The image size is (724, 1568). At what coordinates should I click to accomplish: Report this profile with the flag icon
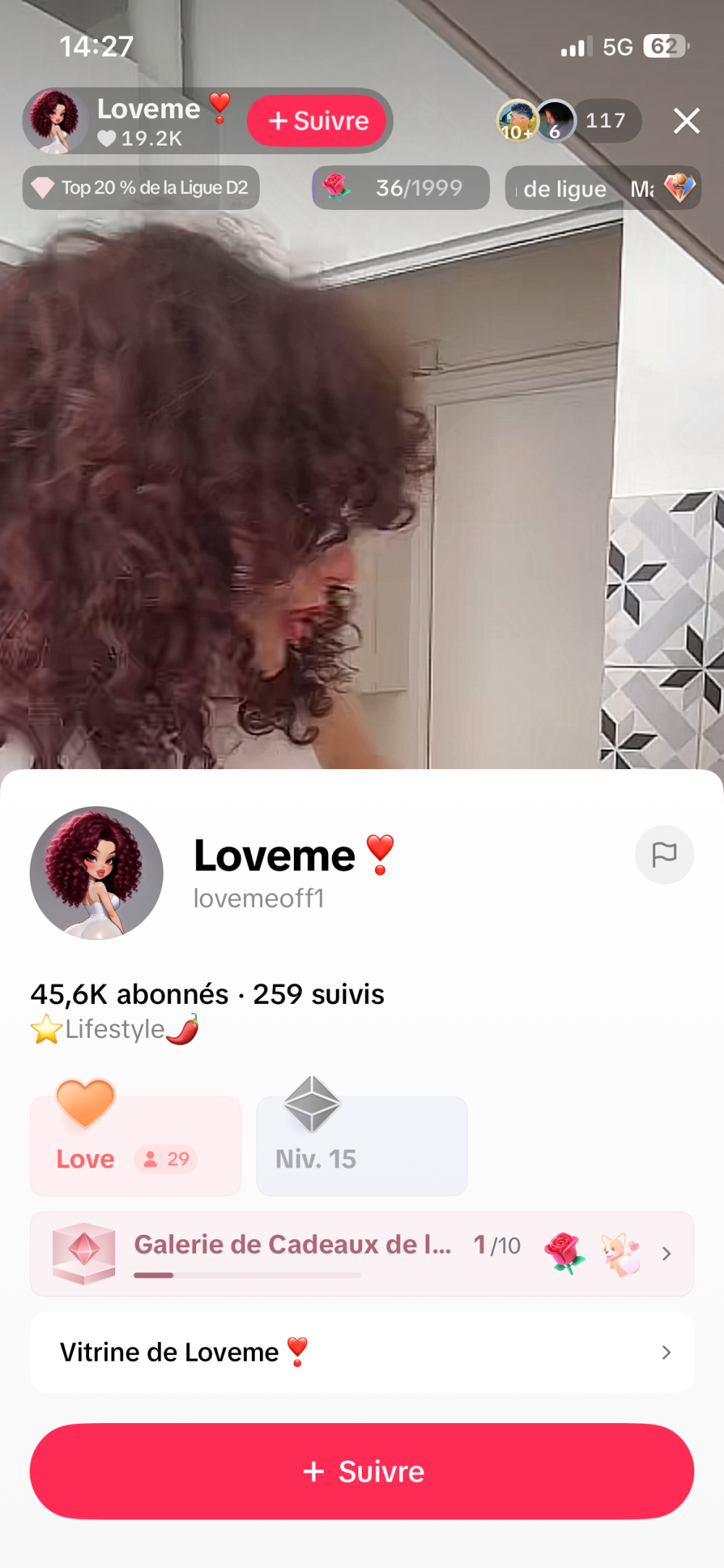point(664,855)
